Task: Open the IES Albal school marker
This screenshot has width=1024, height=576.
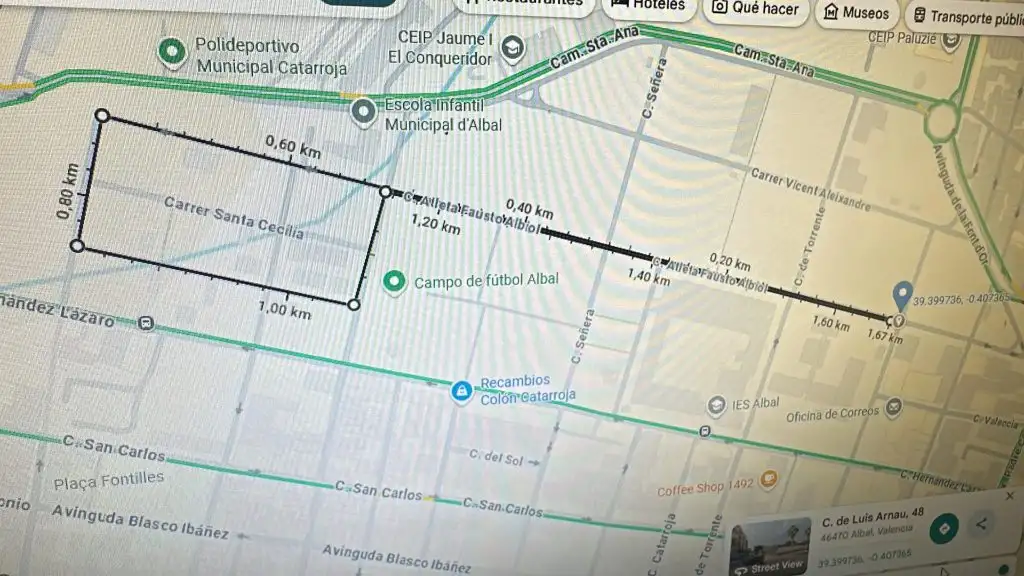Action: coord(716,405)
